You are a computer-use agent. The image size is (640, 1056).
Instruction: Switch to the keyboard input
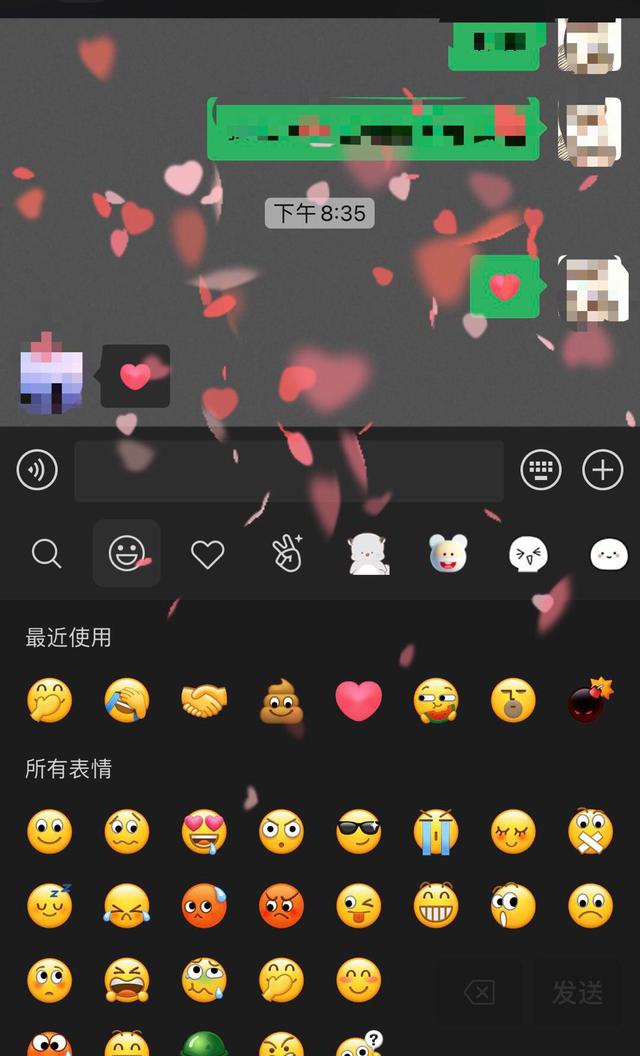pos(541,470)
